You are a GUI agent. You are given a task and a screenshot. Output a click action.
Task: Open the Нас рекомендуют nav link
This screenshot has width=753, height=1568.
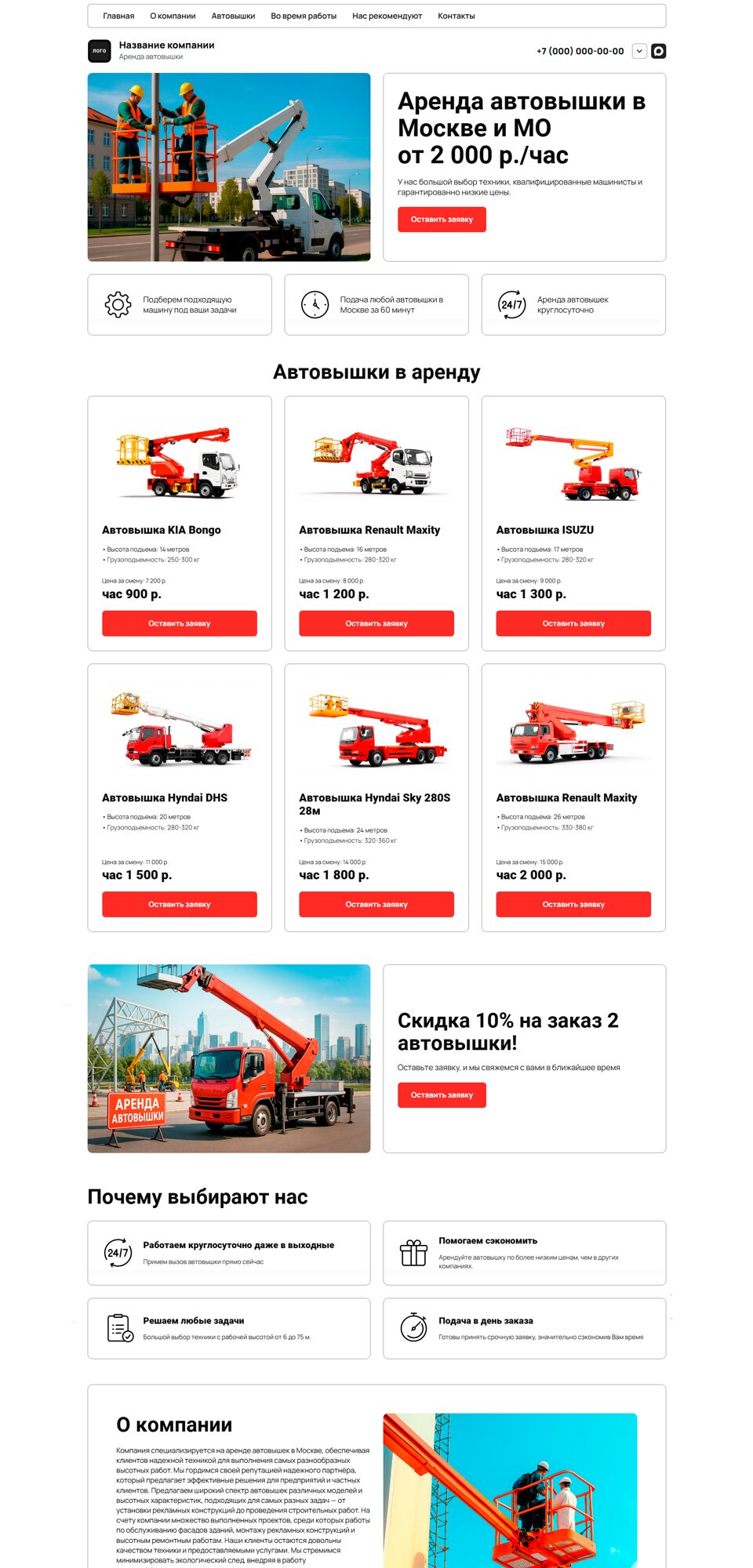[387, 16]
